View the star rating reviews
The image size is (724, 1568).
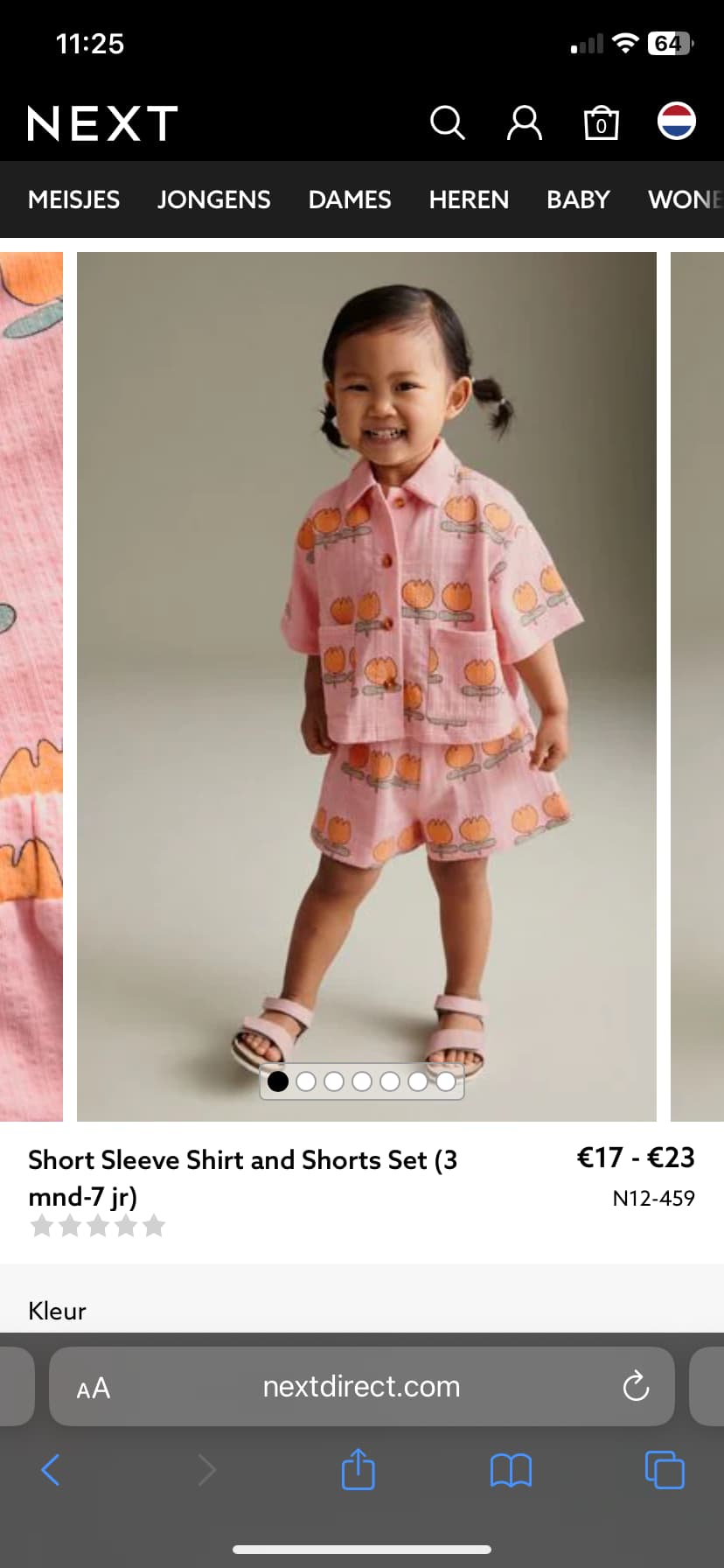(98, 1226)
